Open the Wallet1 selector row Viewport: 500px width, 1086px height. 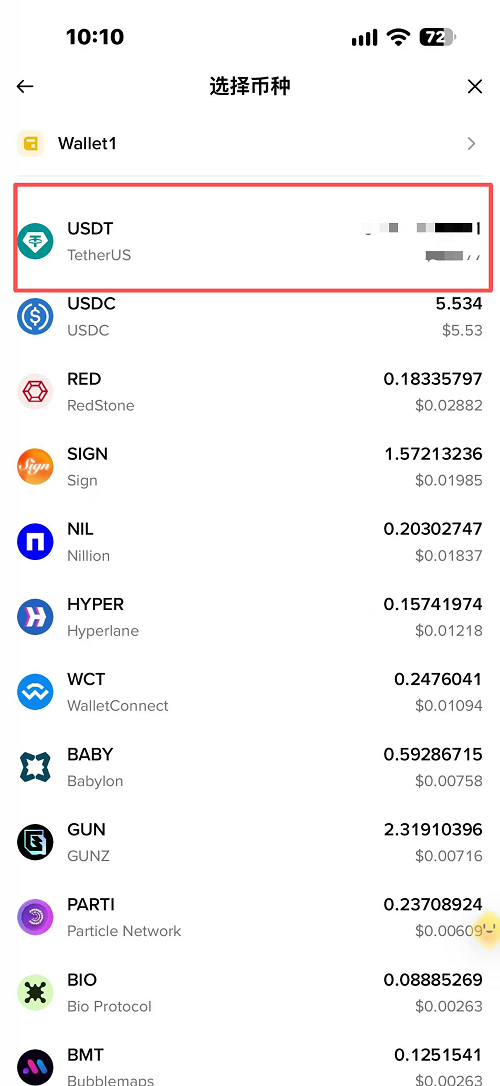pyautogui.click(x=250, y=143)
